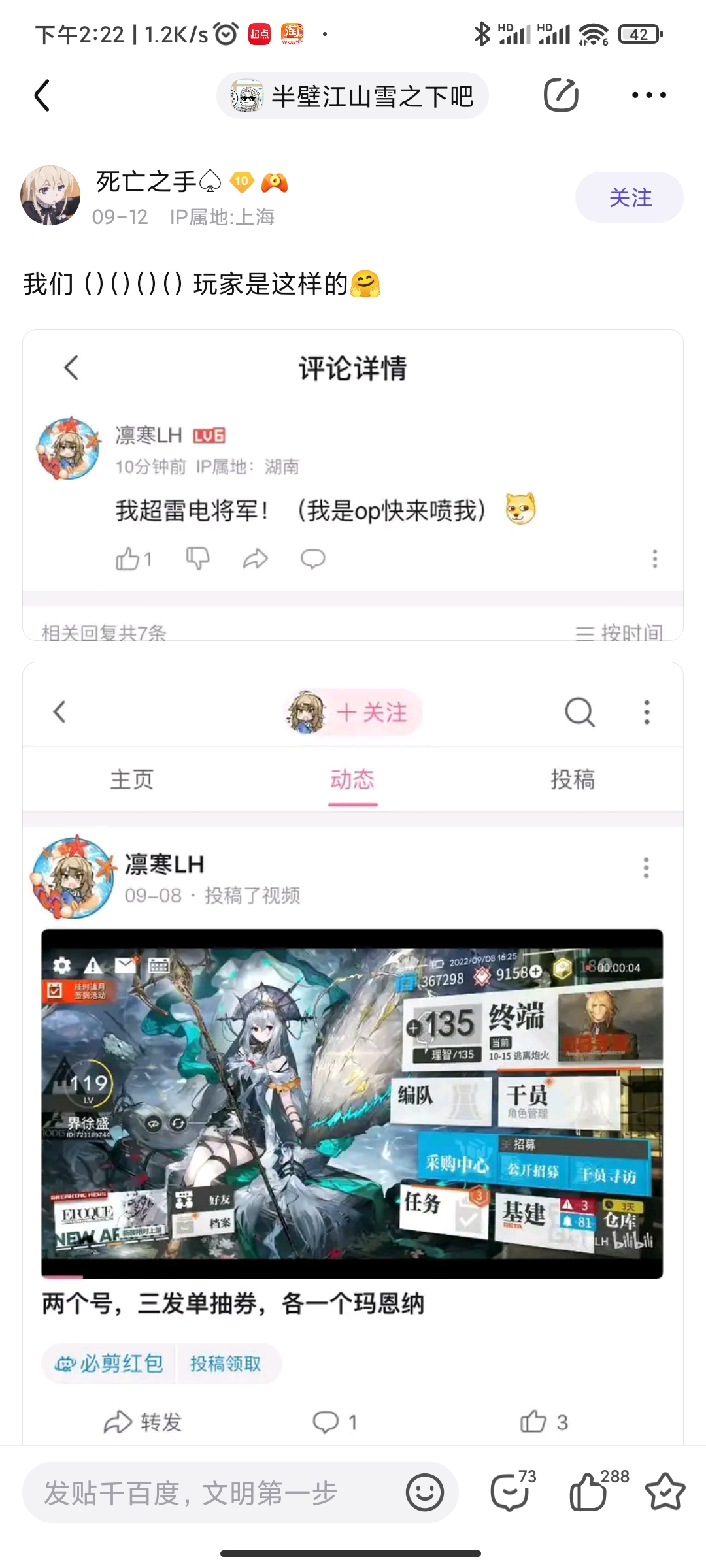
Task: Open the three-dot overflow menu
Action: click(648, 96)
